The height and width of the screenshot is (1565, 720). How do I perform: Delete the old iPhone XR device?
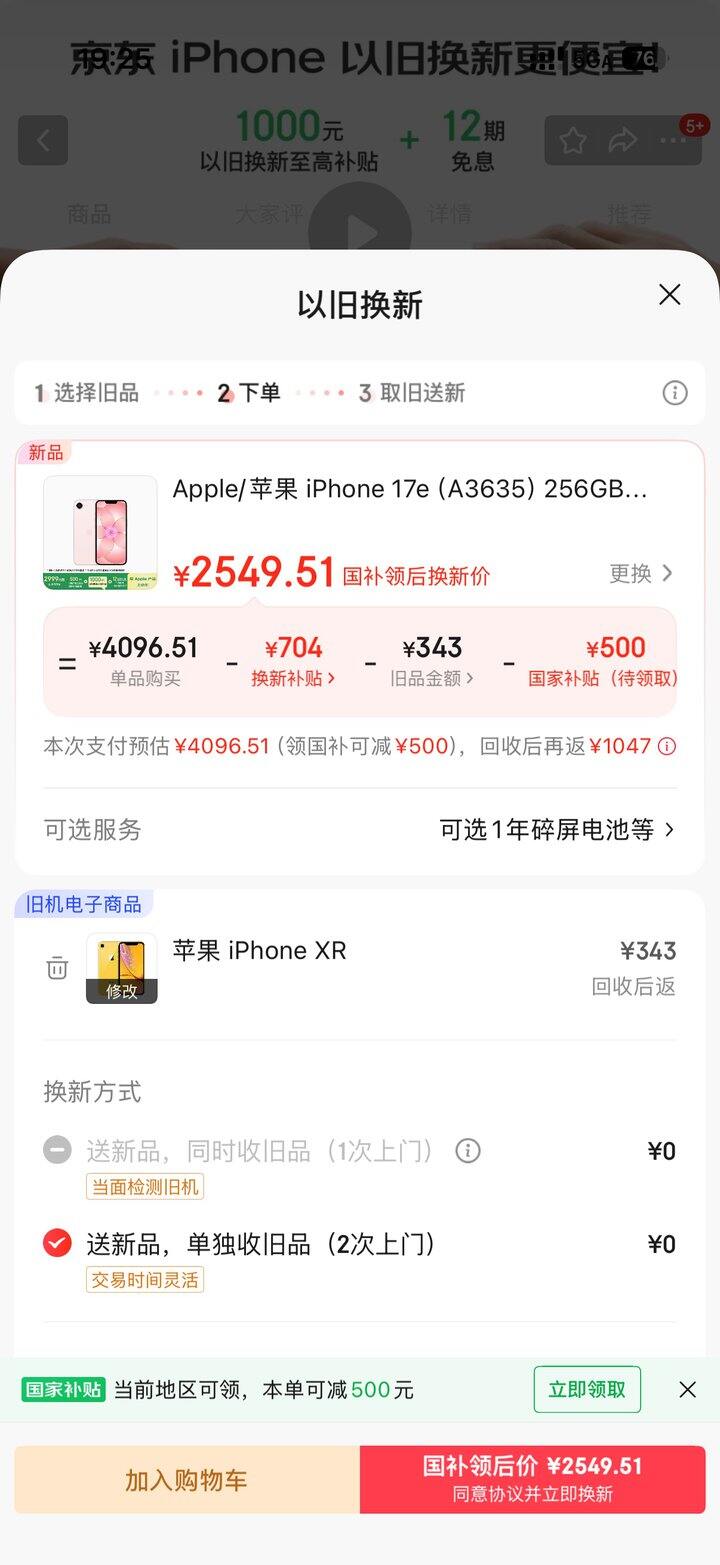pos(57,968)
